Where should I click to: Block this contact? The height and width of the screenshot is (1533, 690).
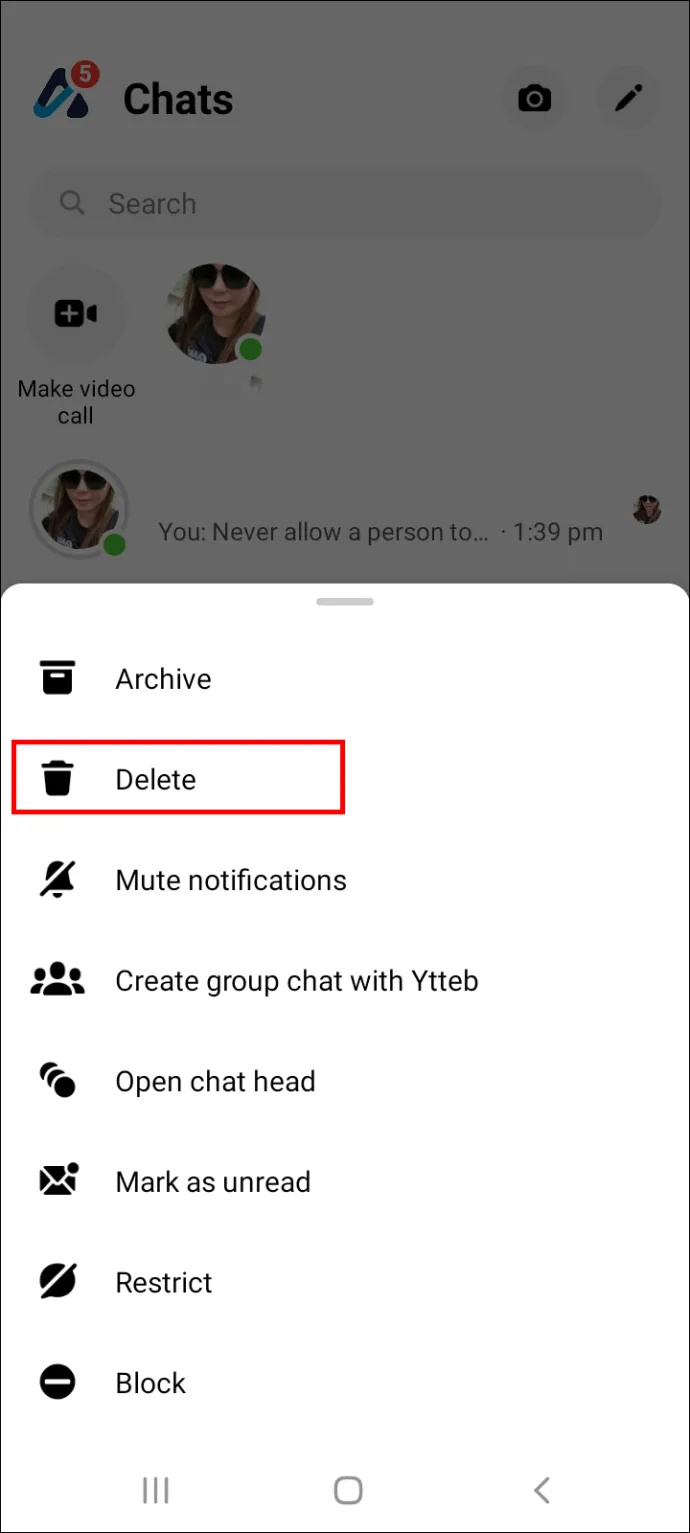click(150, 1383)
